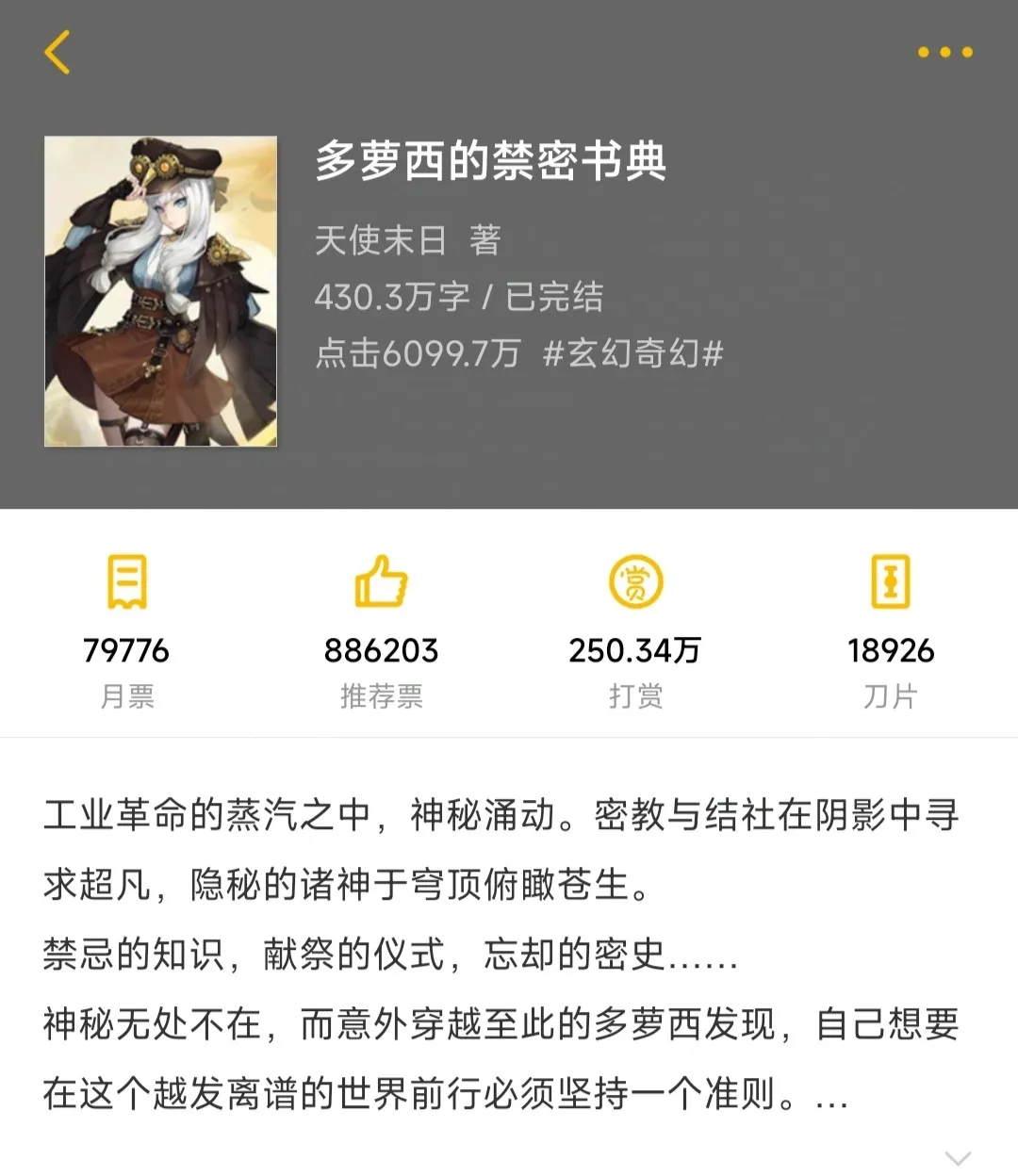Go back using the yellow arrow

[x=57, y=52]
